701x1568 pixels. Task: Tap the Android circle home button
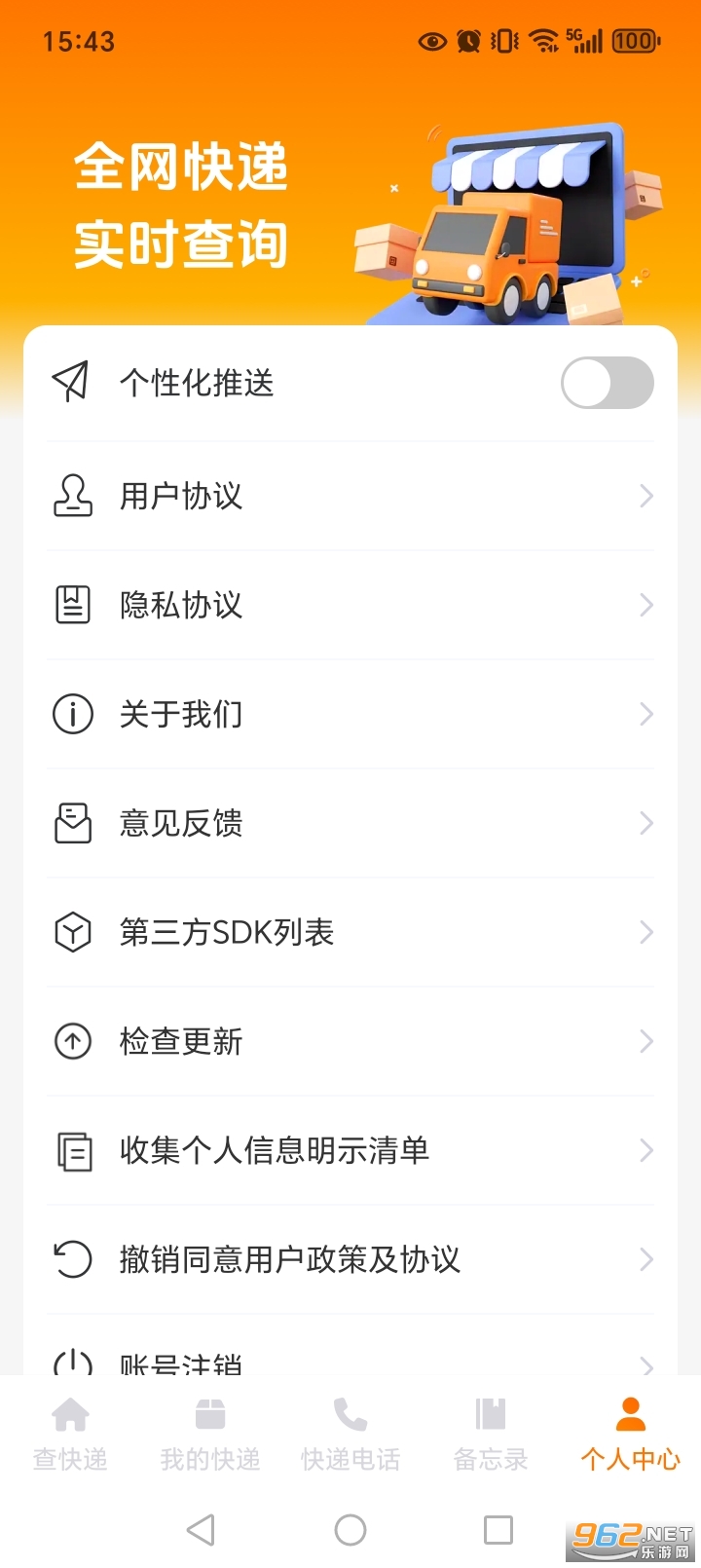350,1530
